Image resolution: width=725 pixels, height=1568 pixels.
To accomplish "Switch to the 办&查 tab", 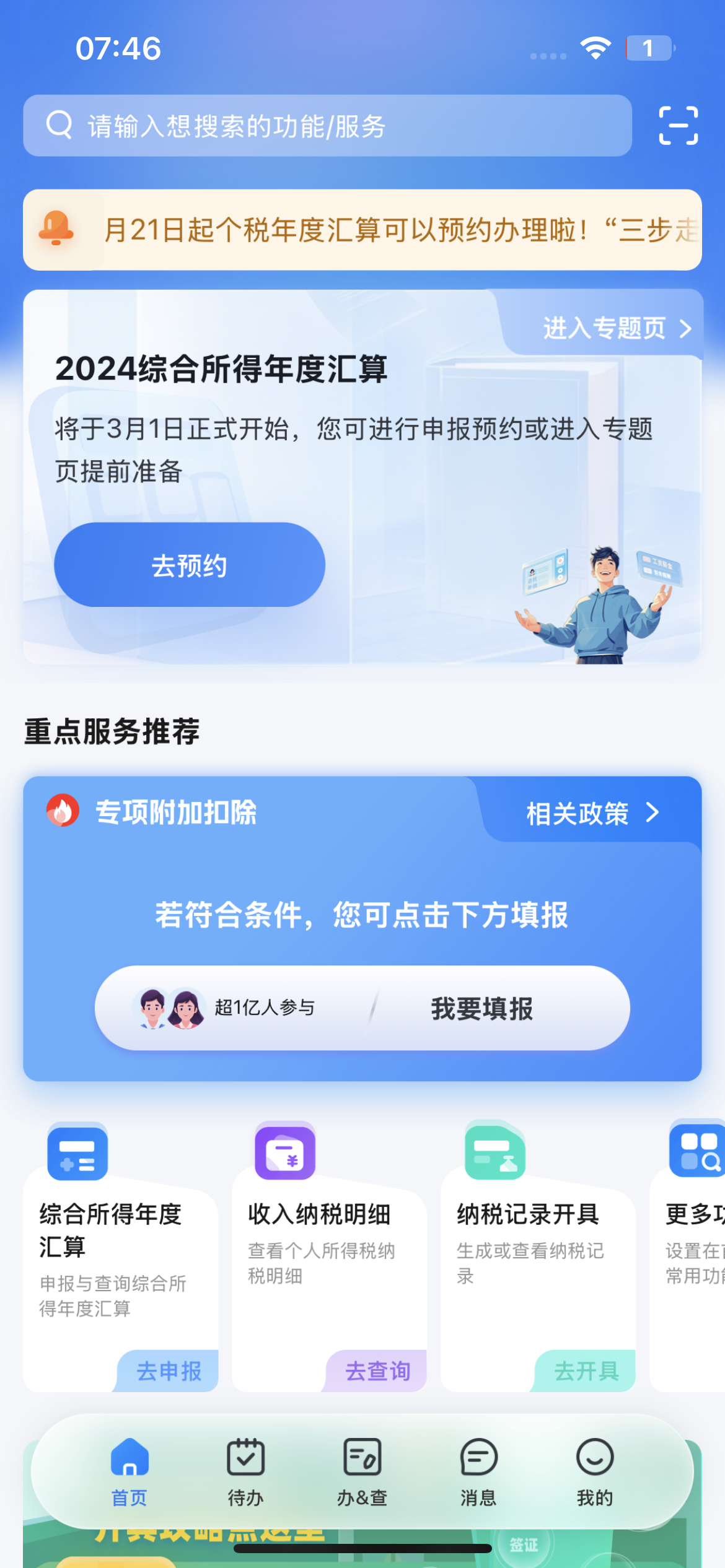I will (362, 1471).
